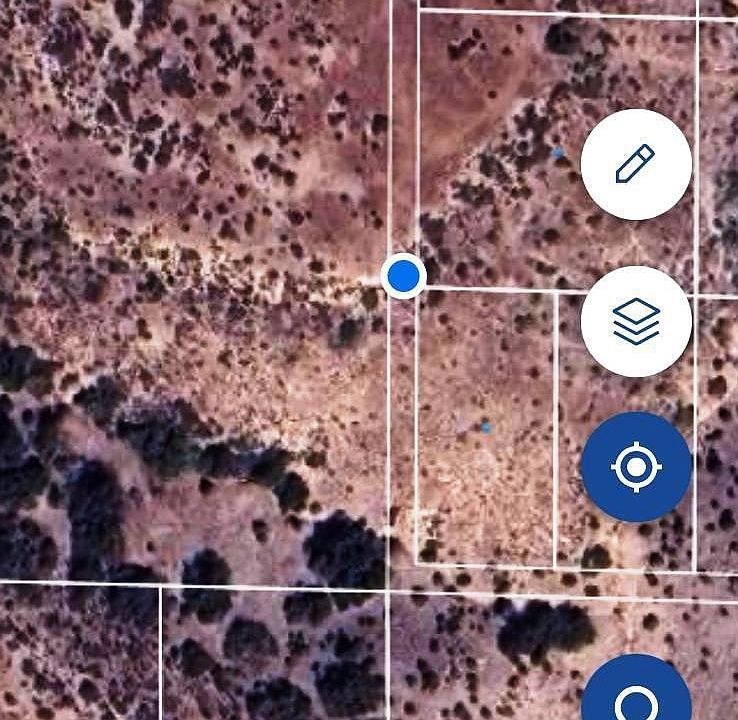Open the map layers selector
Screen dimensions: 738x720
[636, 321]
